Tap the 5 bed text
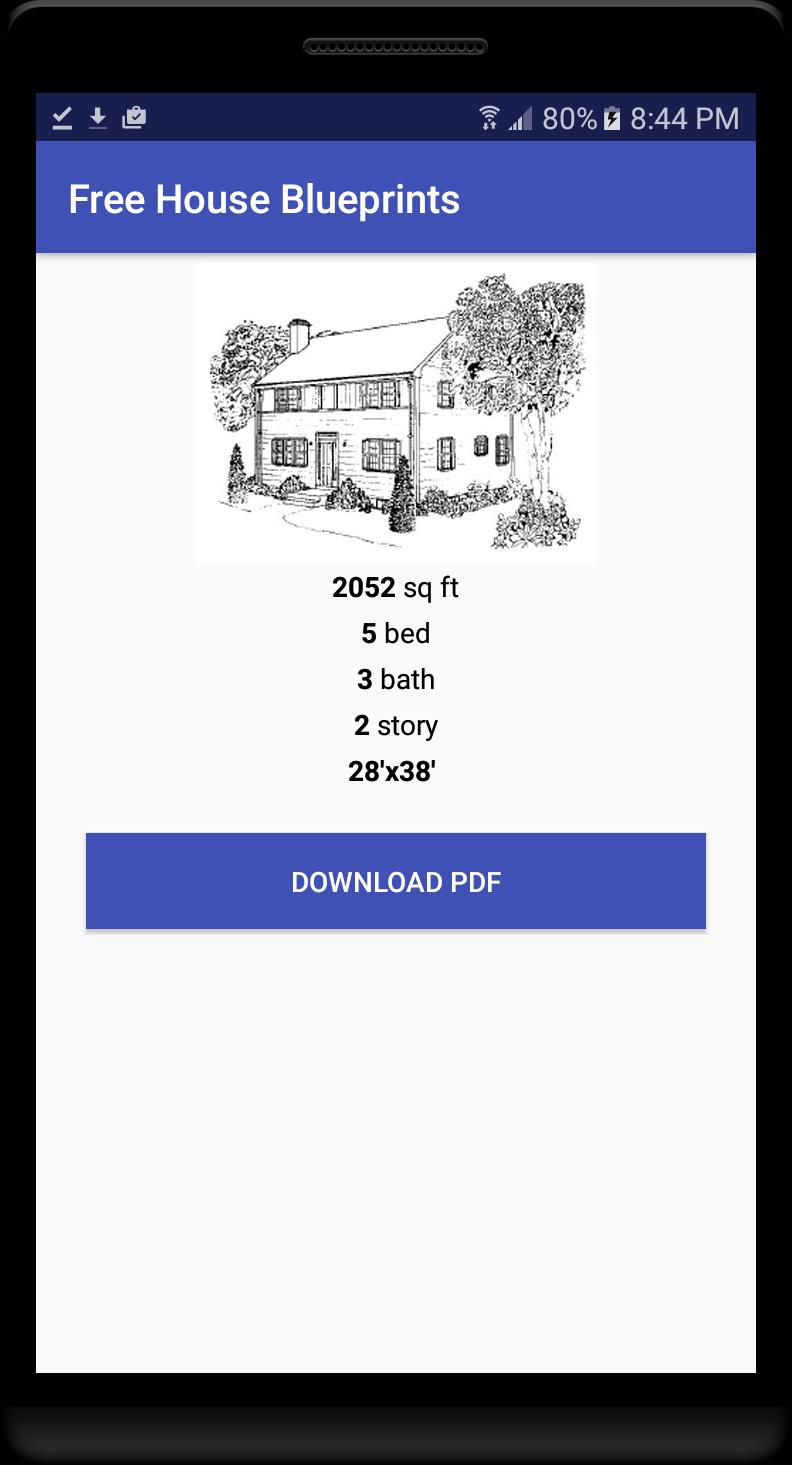The width and height of the screenshot is (792, 1465). tap(395, 633)
